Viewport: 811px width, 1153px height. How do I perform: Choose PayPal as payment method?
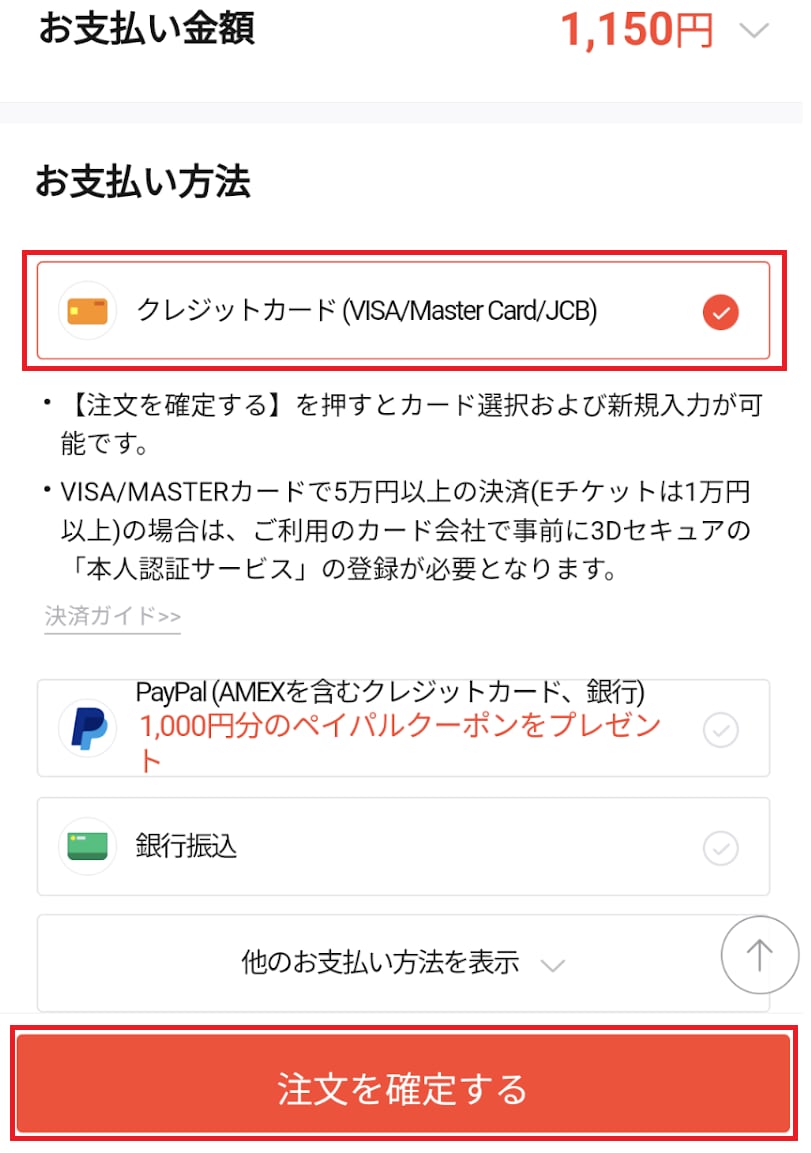coord(403,728)
